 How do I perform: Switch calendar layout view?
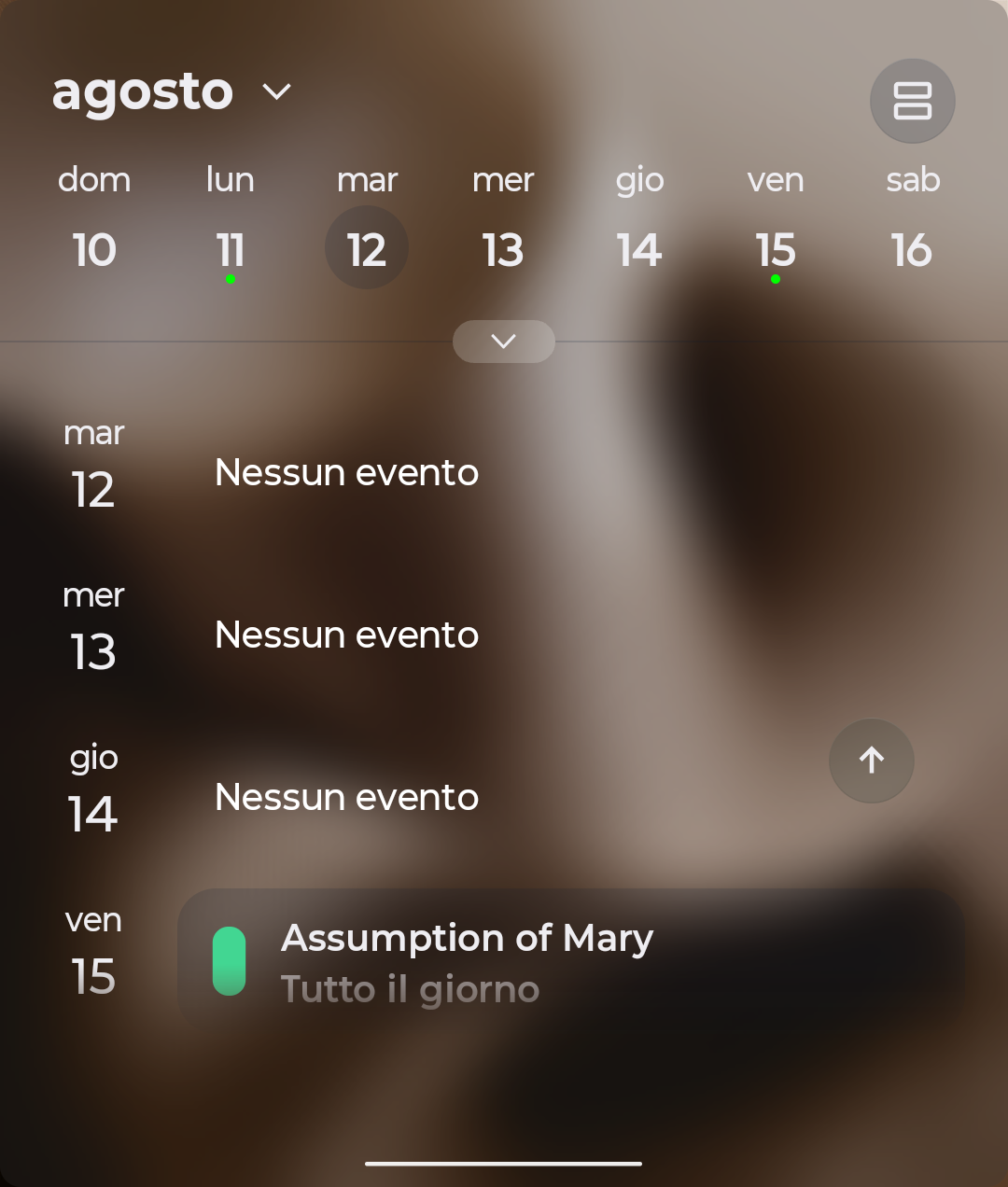click(x=912, y=101)
